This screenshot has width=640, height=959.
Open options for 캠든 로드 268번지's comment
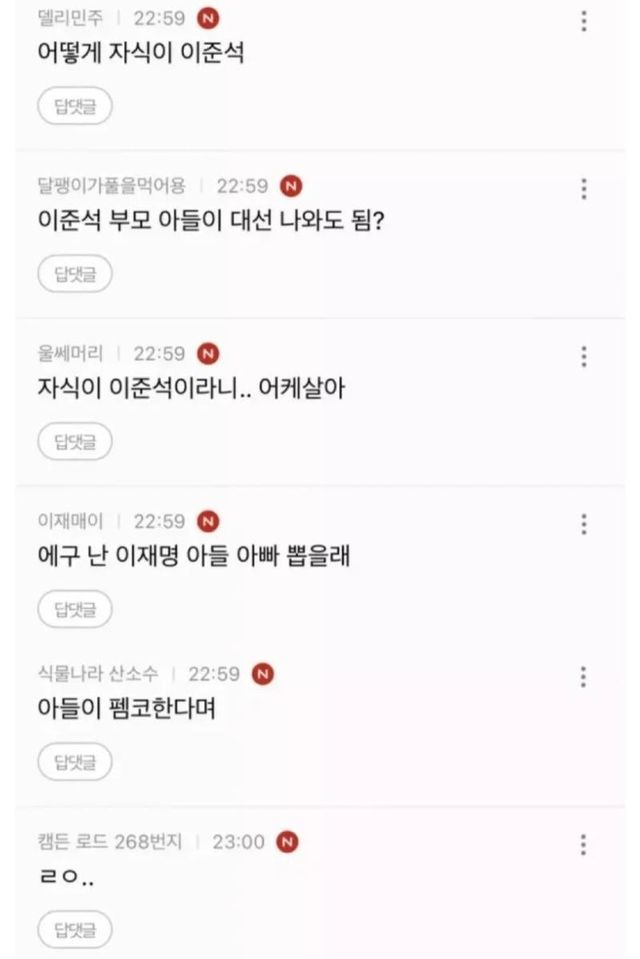click(x=583, y=845)
